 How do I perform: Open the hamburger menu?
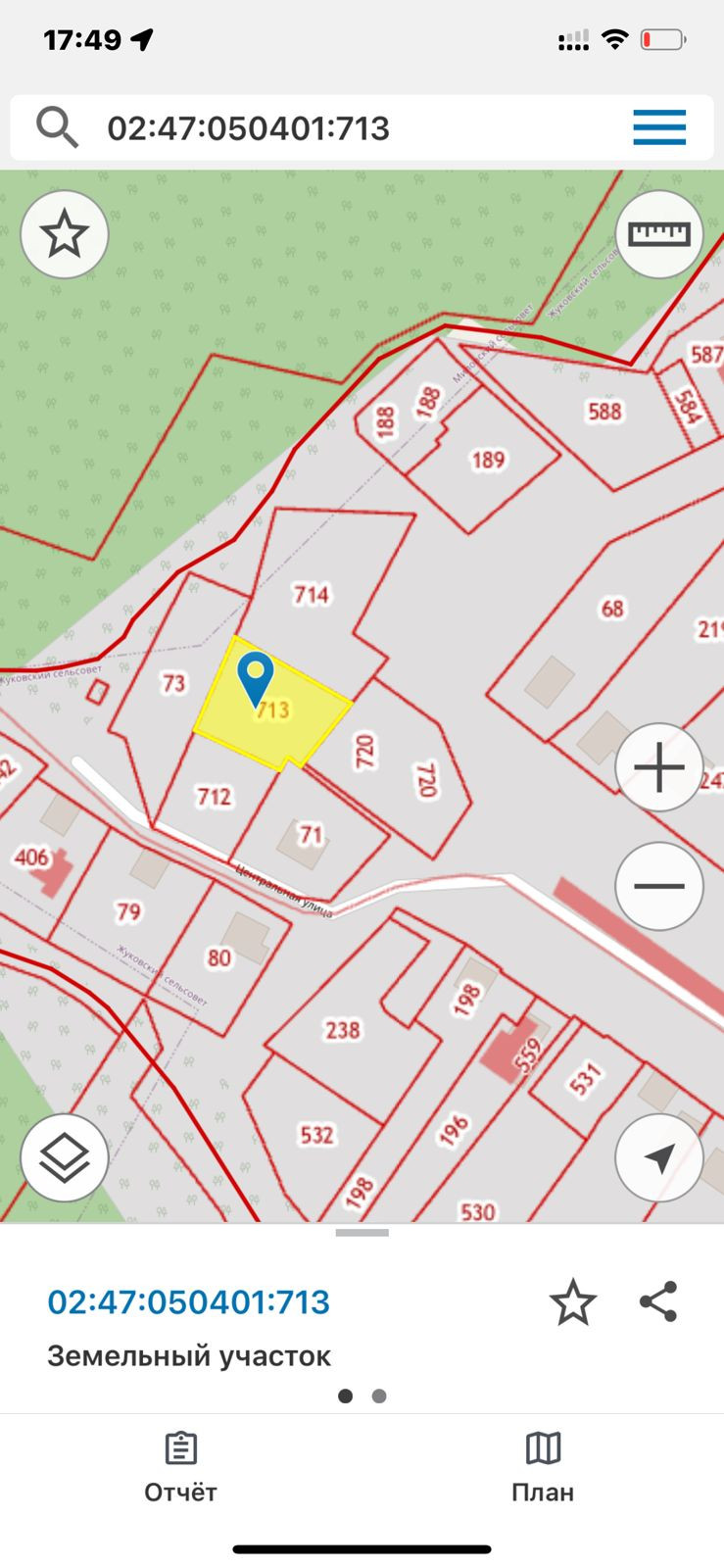[658, 127]
